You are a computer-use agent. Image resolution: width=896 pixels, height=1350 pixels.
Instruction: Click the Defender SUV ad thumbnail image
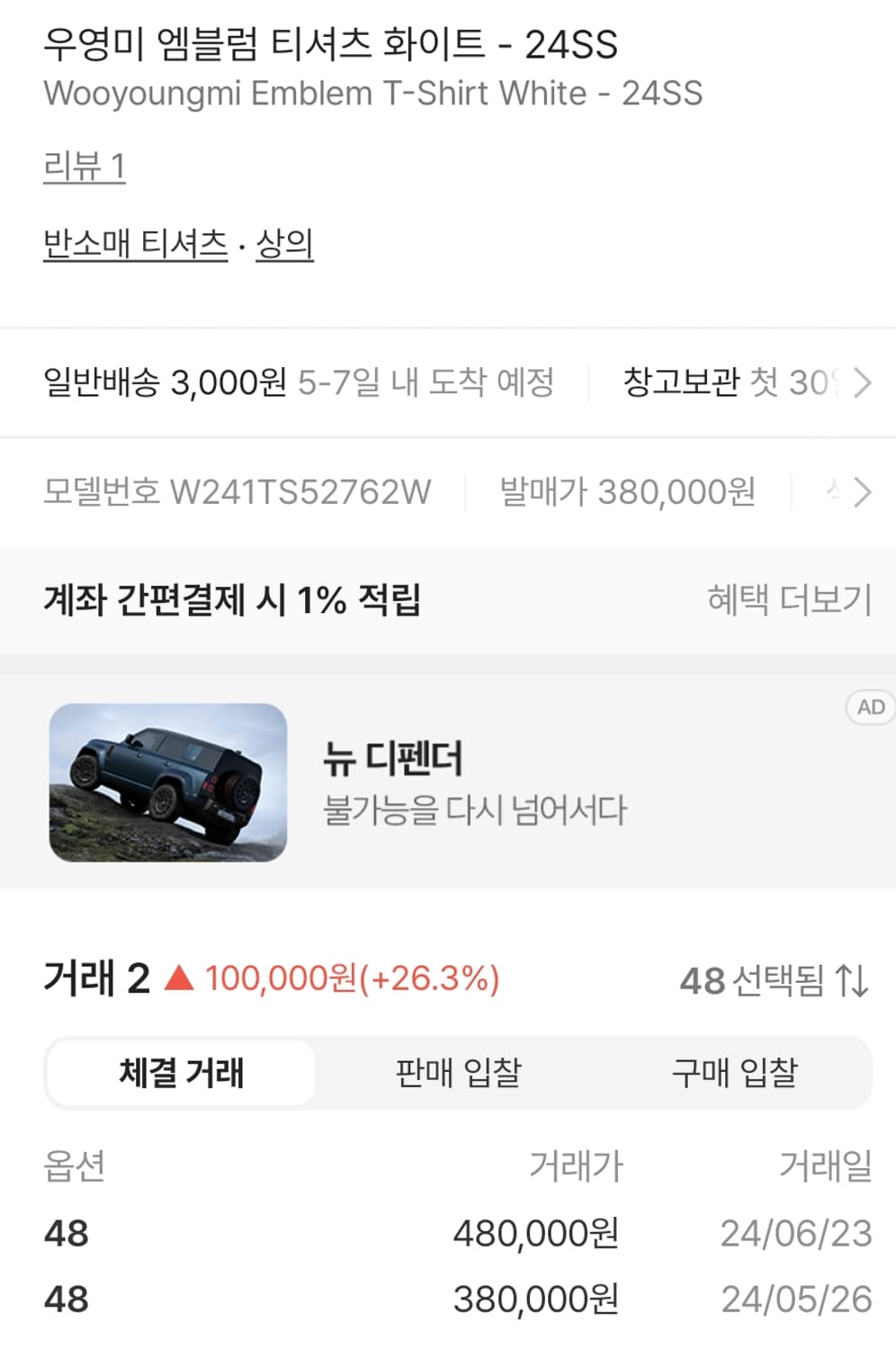[x=167, y=779]
